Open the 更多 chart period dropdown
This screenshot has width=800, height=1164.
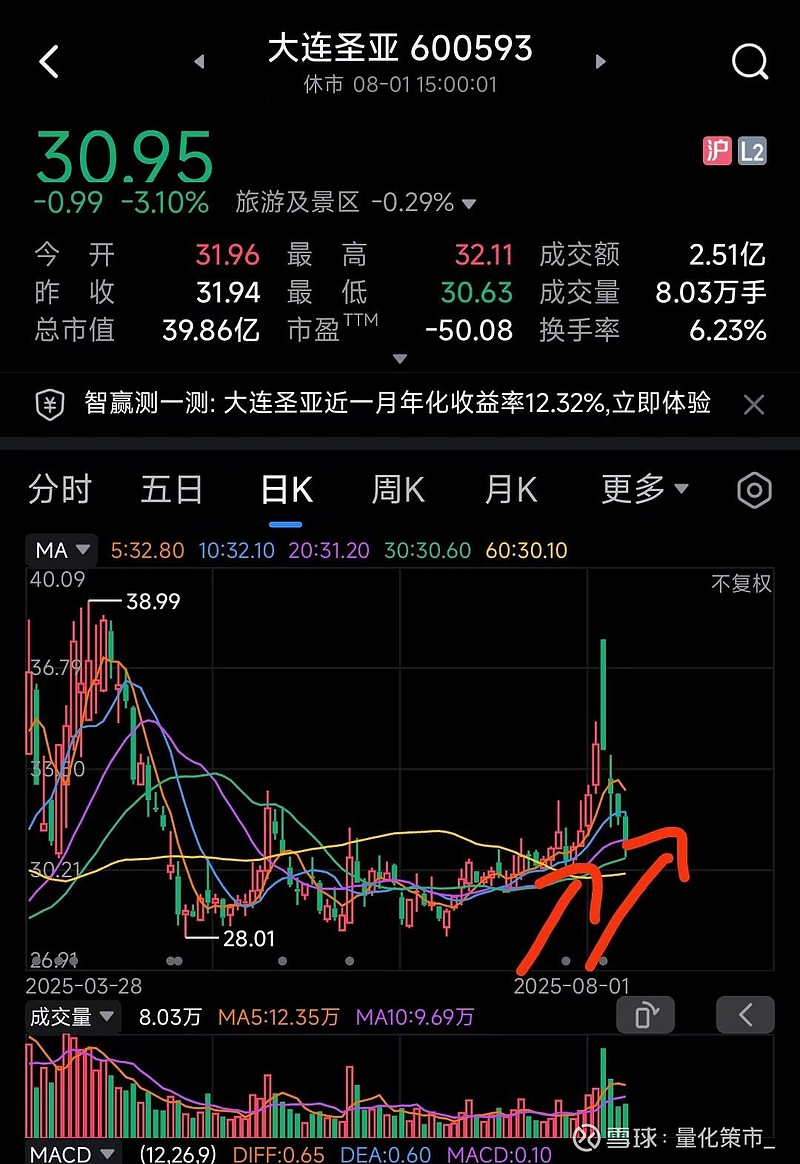pyautogui.click(x=645, y=490)
